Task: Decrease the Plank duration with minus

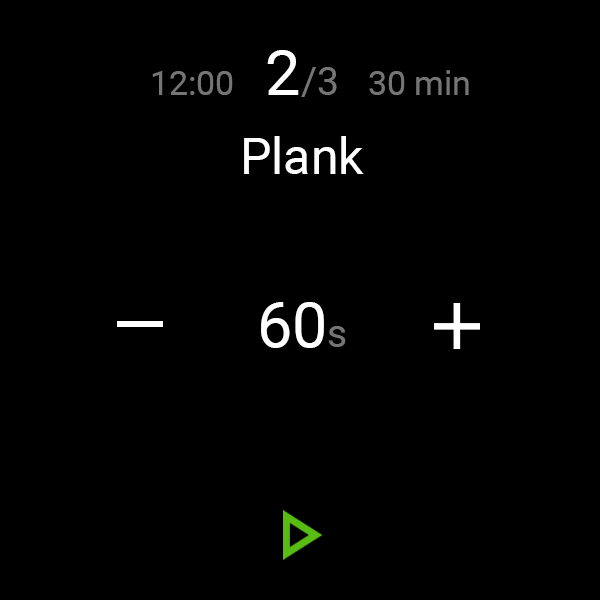Action: coord(140,324)
